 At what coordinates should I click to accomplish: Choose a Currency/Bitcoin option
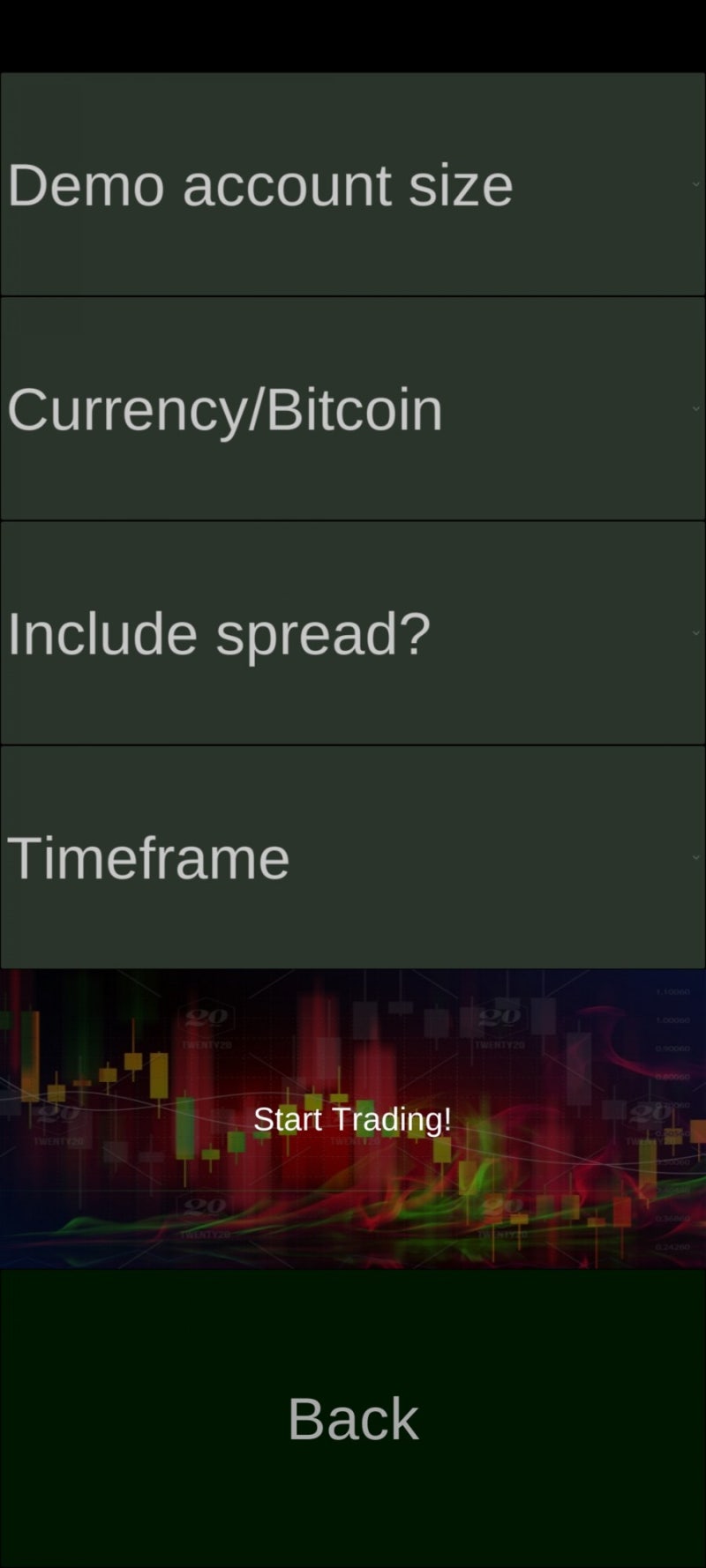pos(353,409)
